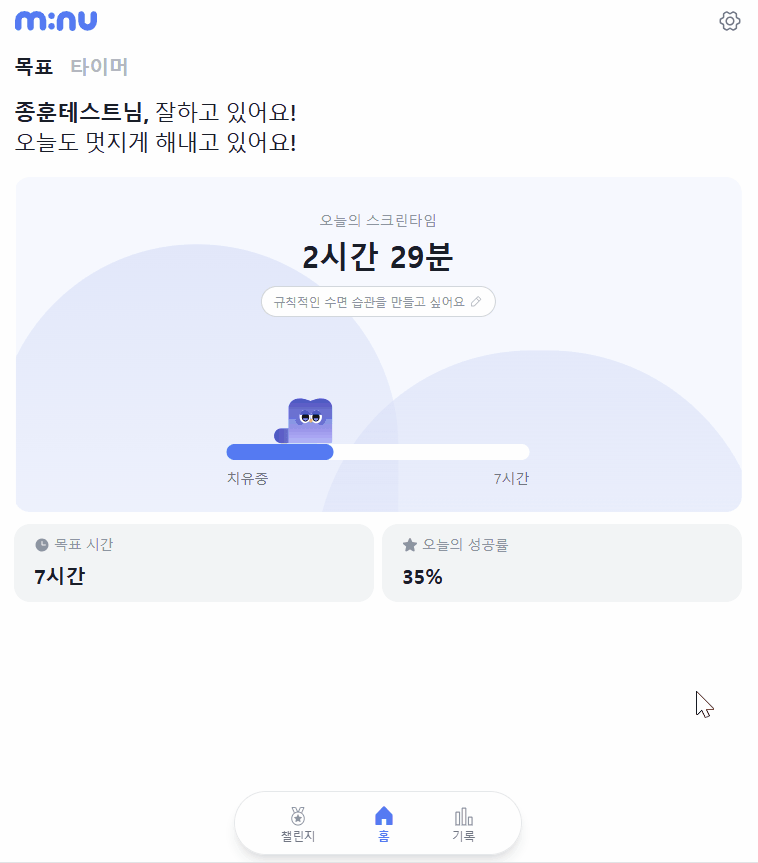Open the settings gear icon
The image size is (758, 863).
pos(729,20)
